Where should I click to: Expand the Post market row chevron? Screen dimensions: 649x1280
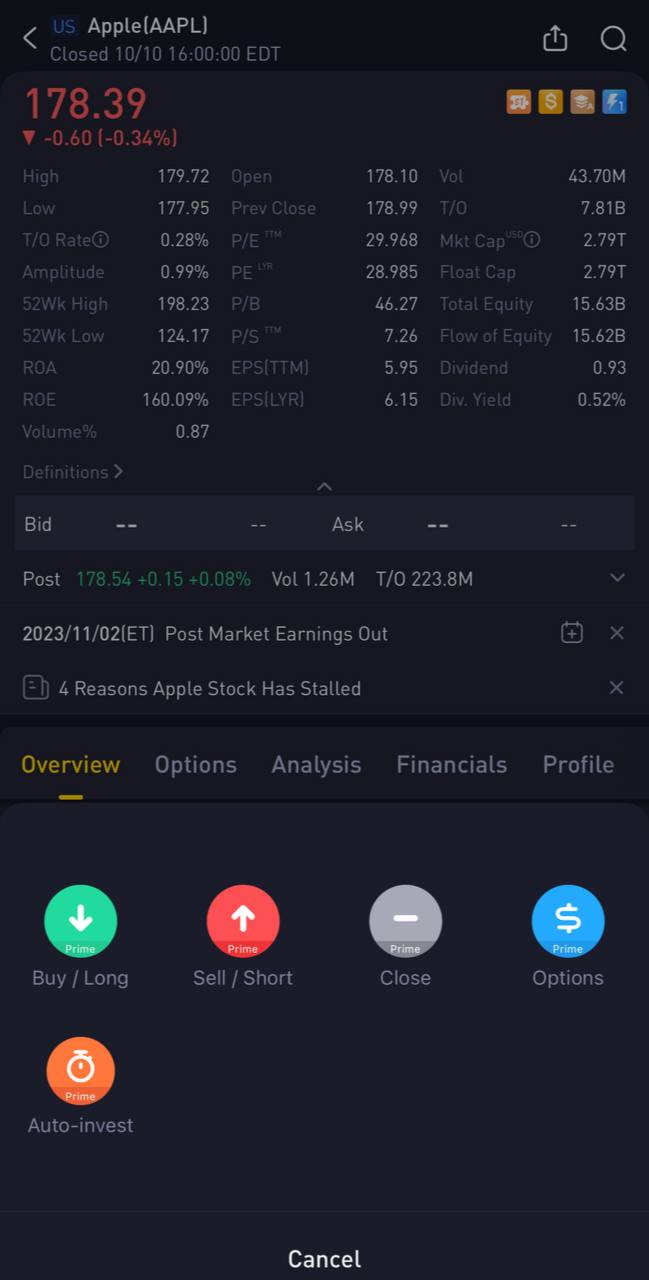tap(617, 578)
